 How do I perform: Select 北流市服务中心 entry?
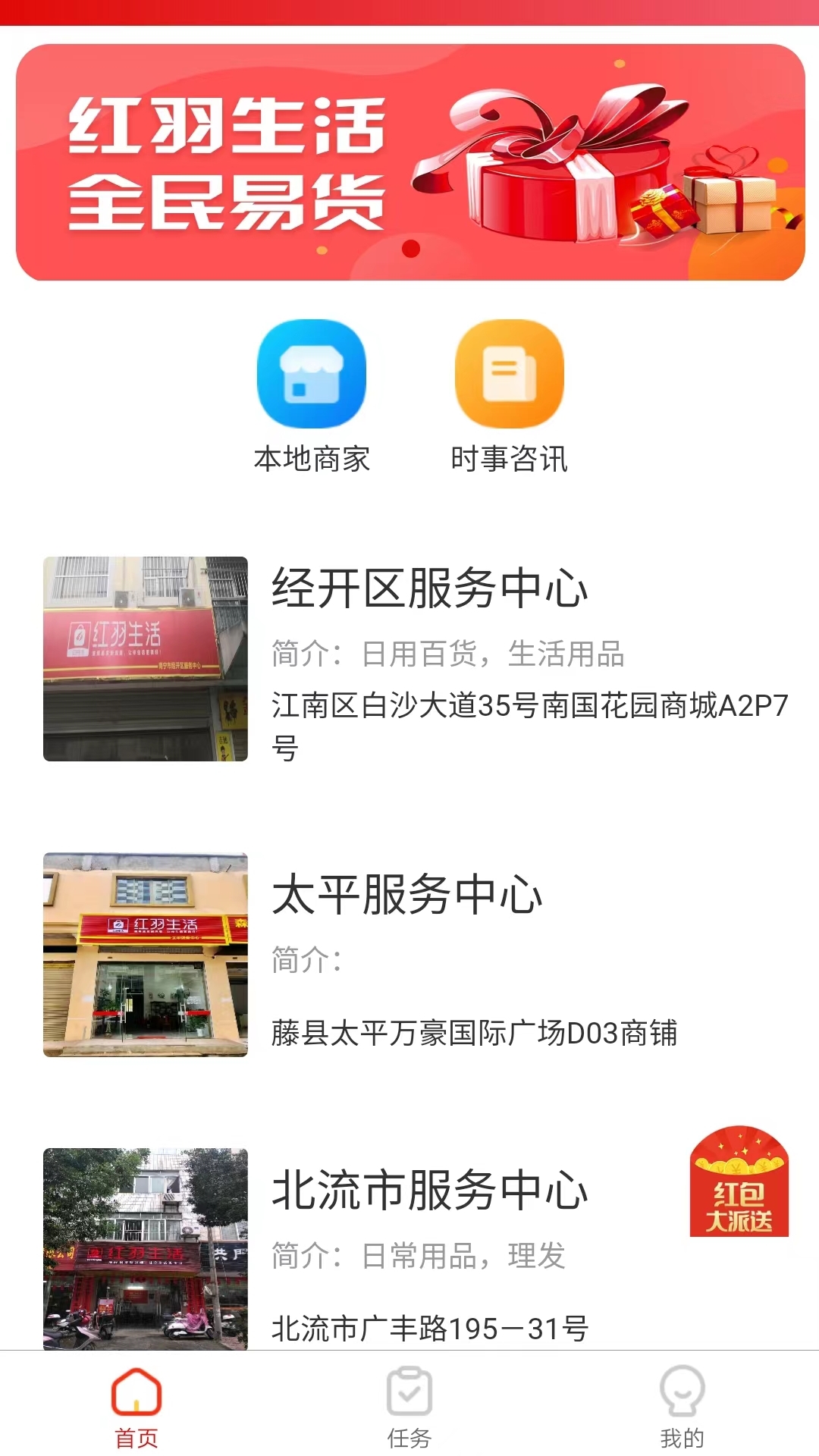[429, 1191]
